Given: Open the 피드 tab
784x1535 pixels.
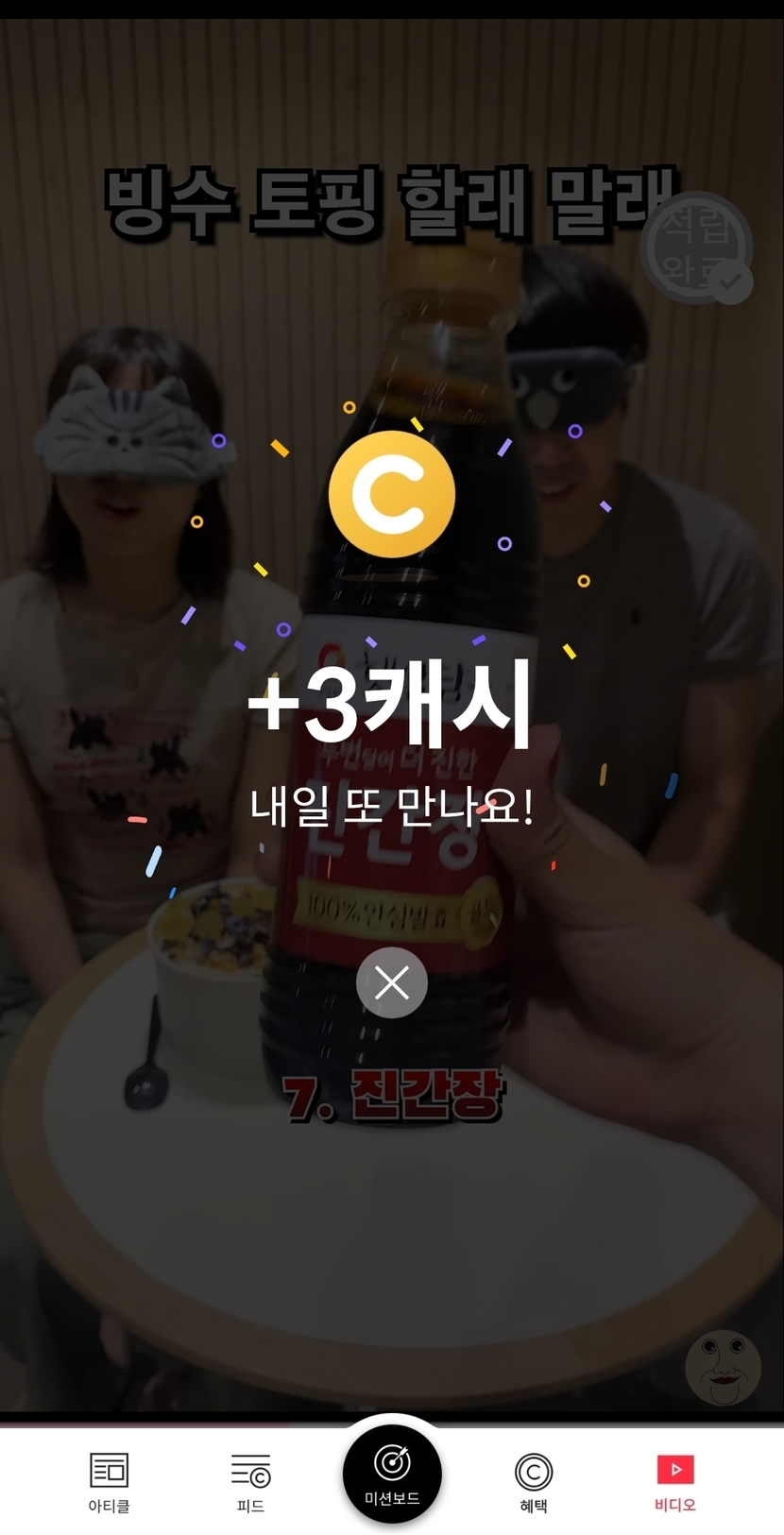Looking at the screenshot, I should pyautogui.click(x=250, y=1481).
